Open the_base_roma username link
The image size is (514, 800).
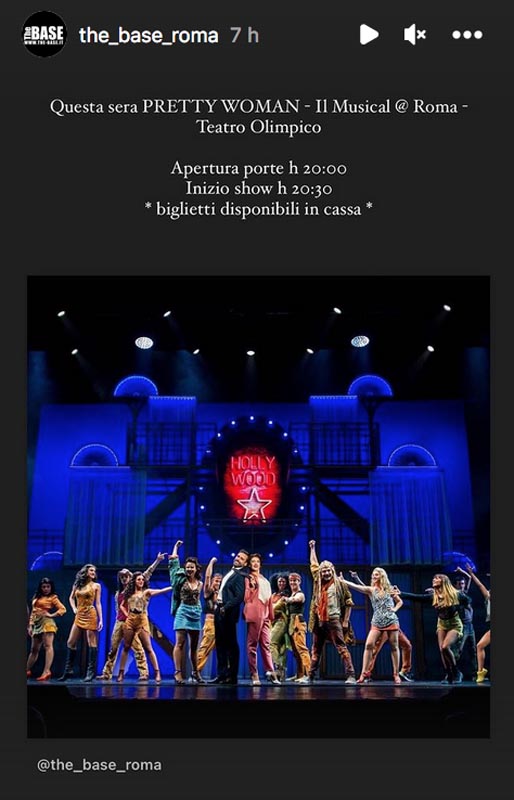click(149, 35)
